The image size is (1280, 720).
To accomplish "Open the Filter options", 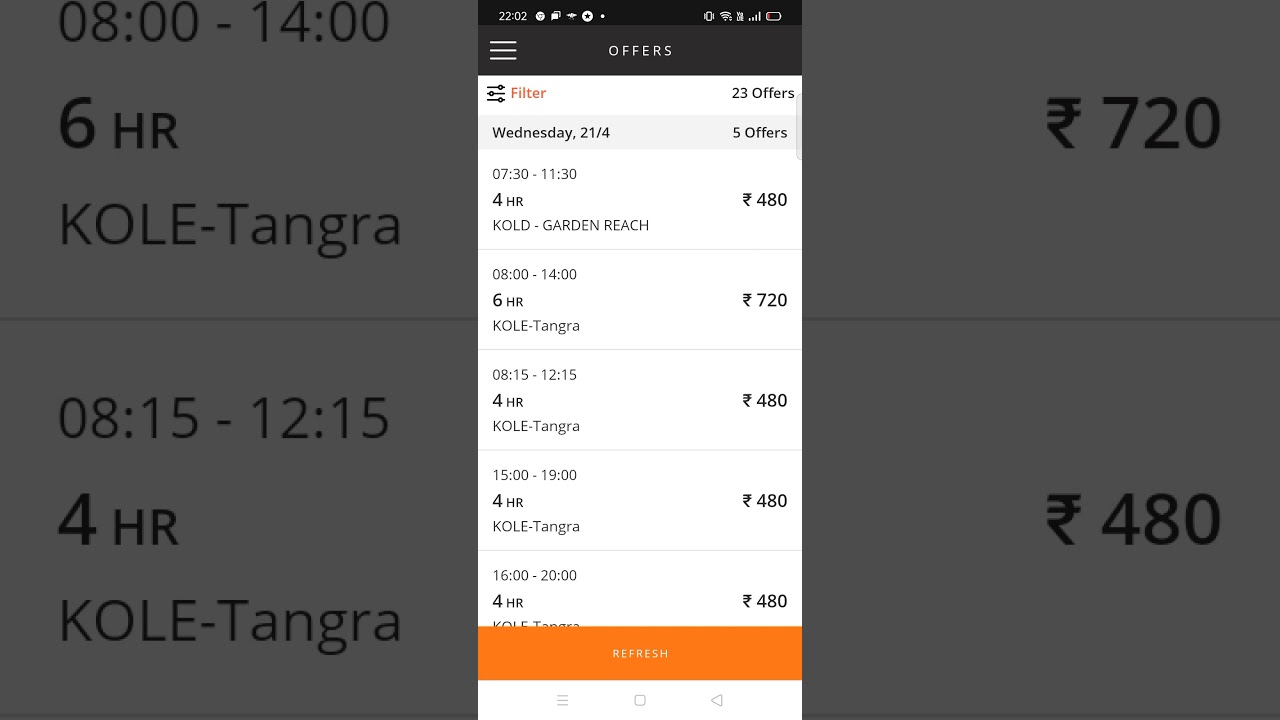I will 517,93.
